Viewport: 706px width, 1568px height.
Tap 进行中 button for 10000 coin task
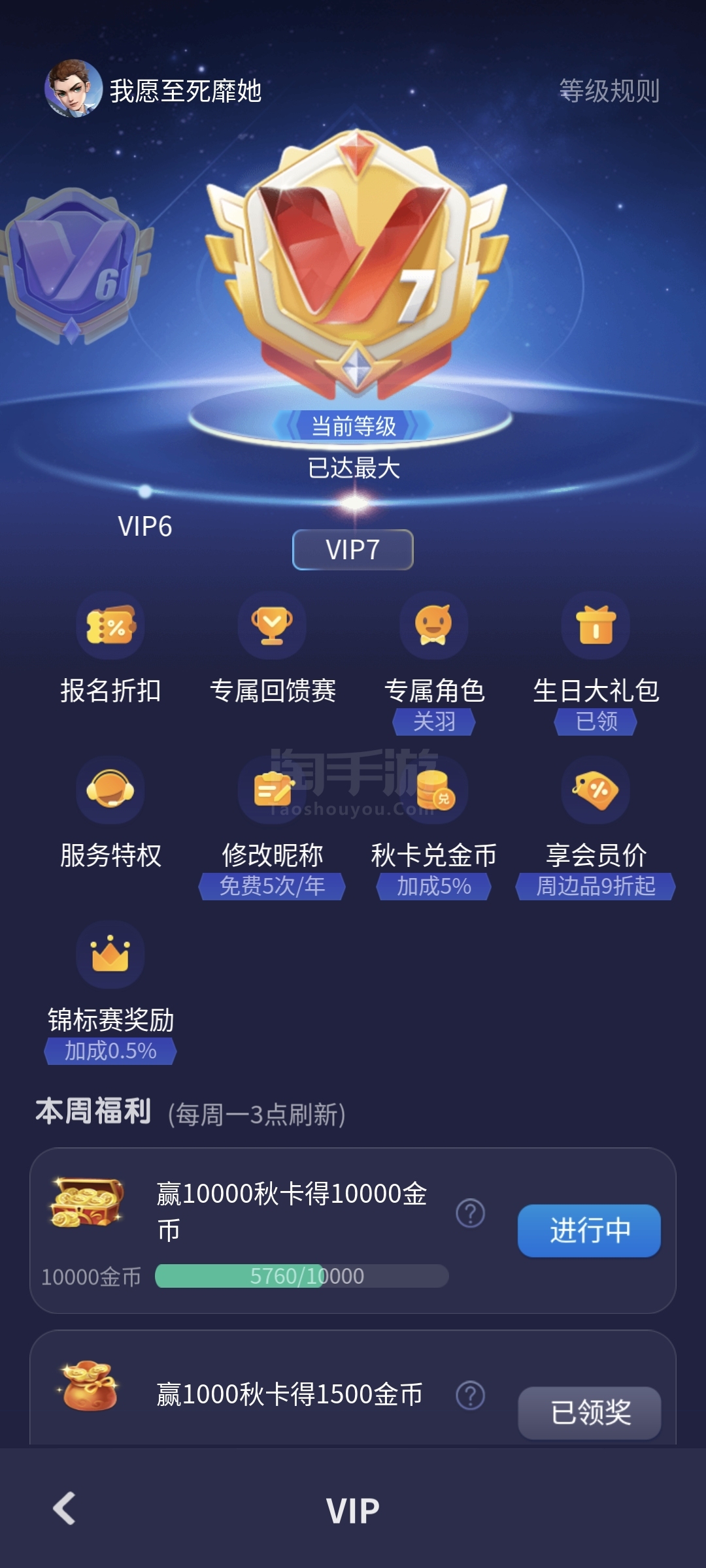[589, 1231]
